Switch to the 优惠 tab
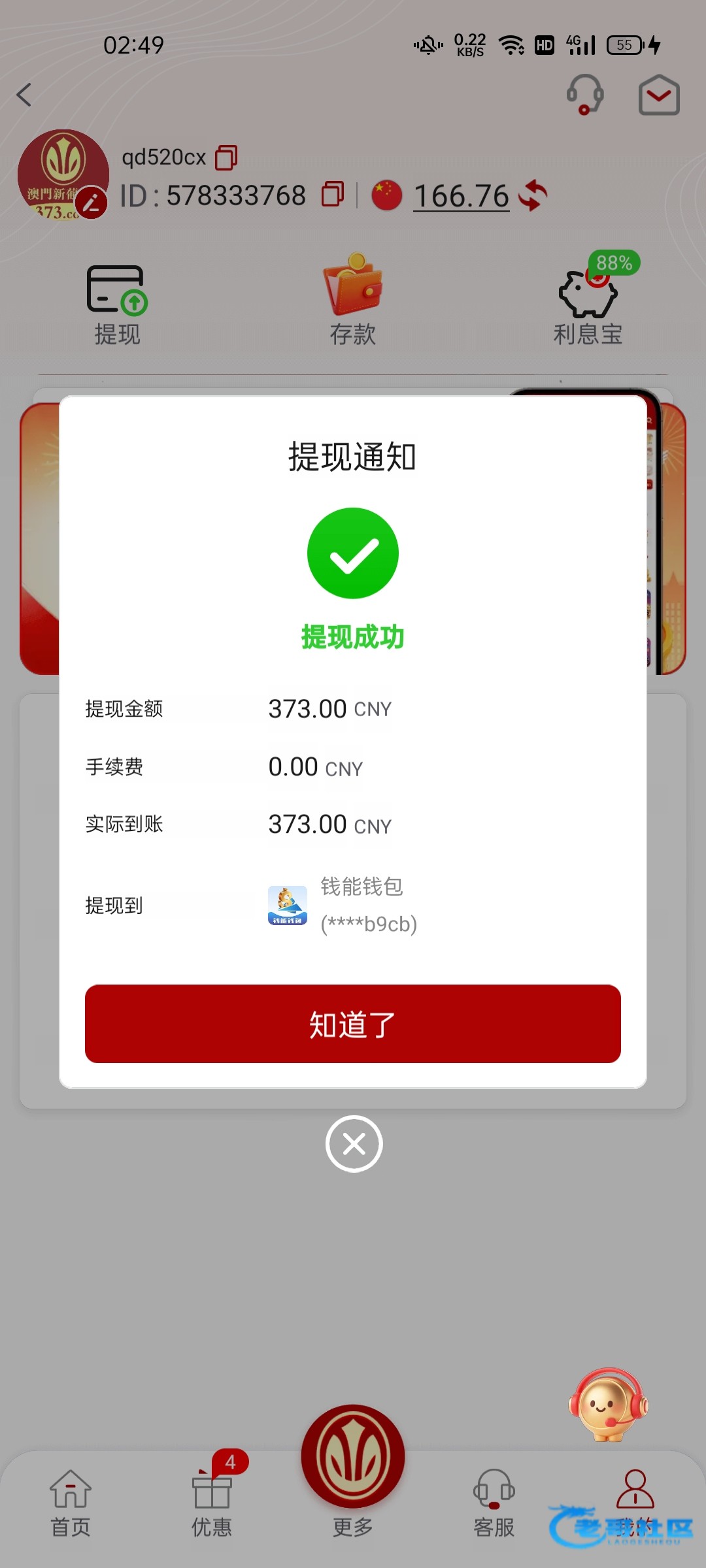The width and height of the screenshot is (706, 1568). pos(212,1503)
